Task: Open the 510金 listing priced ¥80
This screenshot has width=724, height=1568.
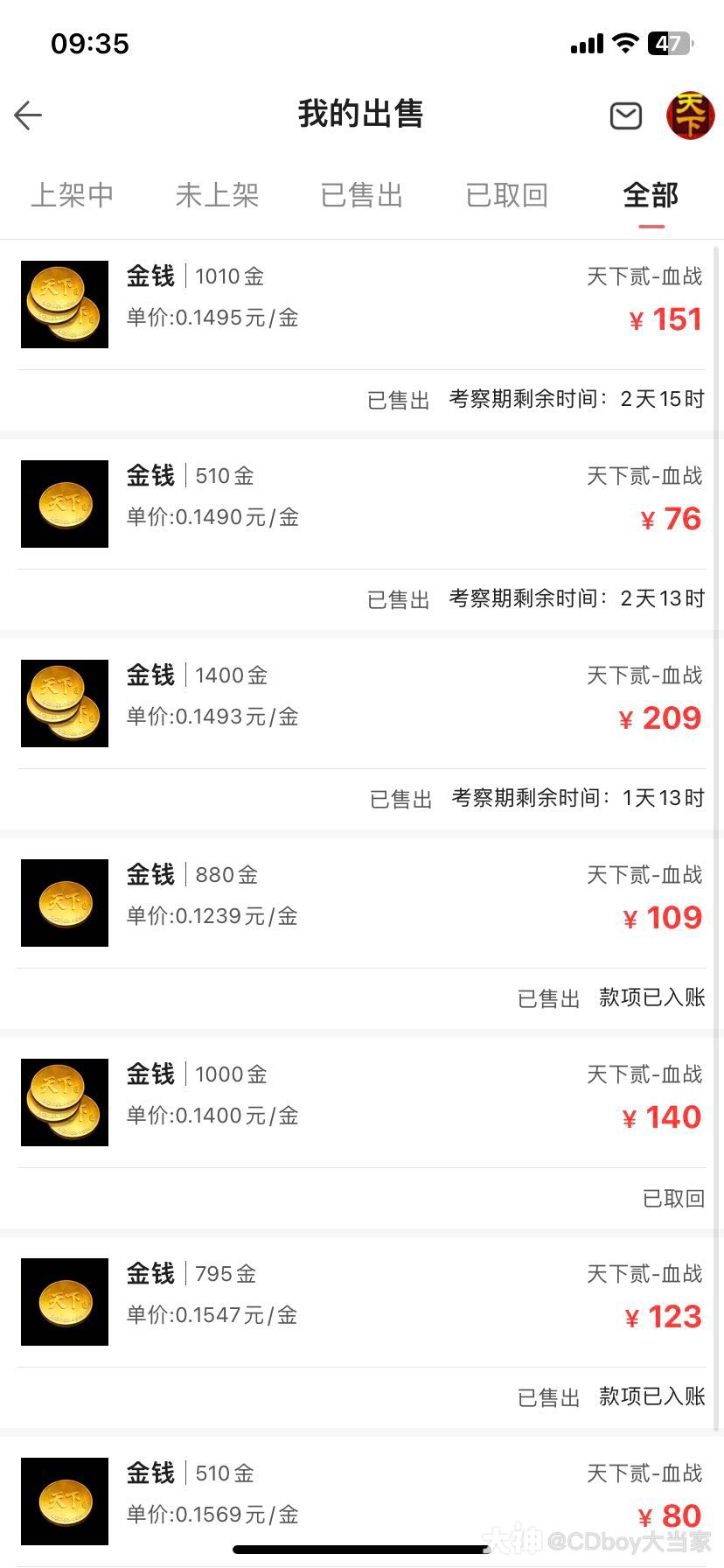Action: point(362,1496)
